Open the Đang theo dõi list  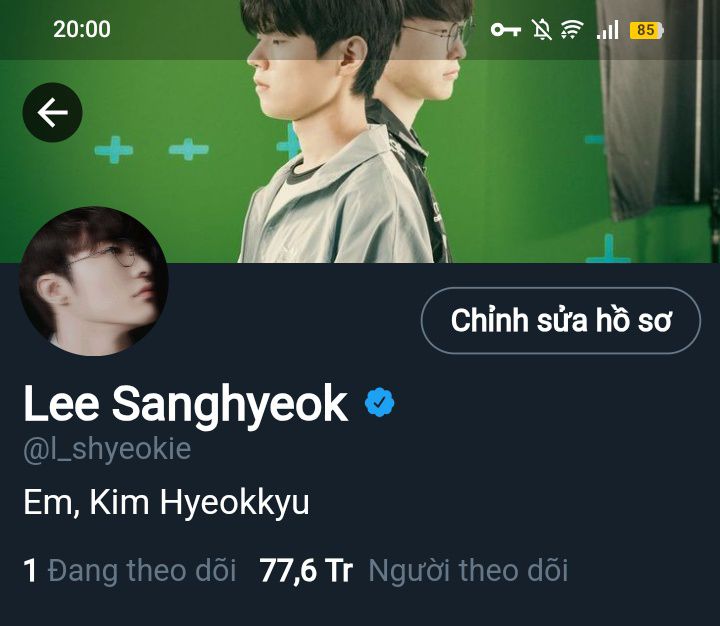click(x=130, y=571)
